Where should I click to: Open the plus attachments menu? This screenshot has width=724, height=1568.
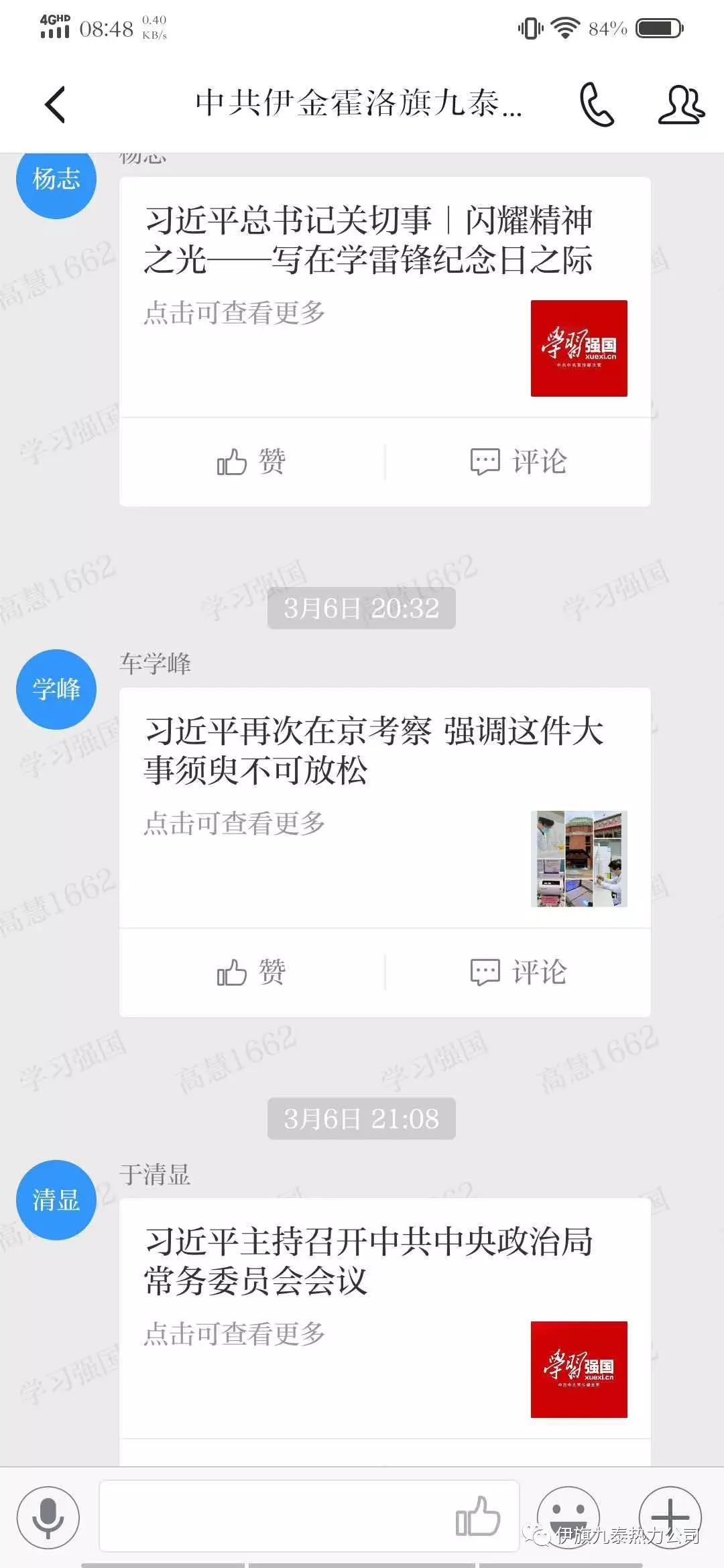(670, 1516)
